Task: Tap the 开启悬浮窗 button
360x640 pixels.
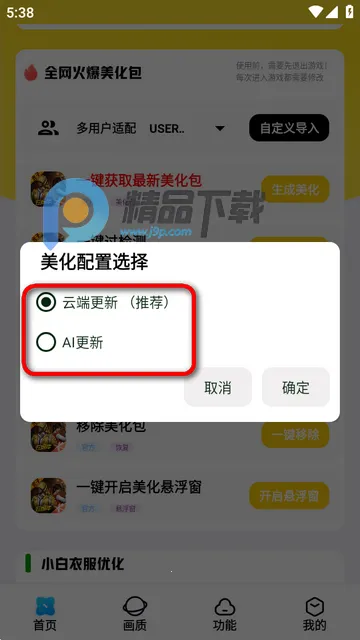Action: [x=290, y=496]
